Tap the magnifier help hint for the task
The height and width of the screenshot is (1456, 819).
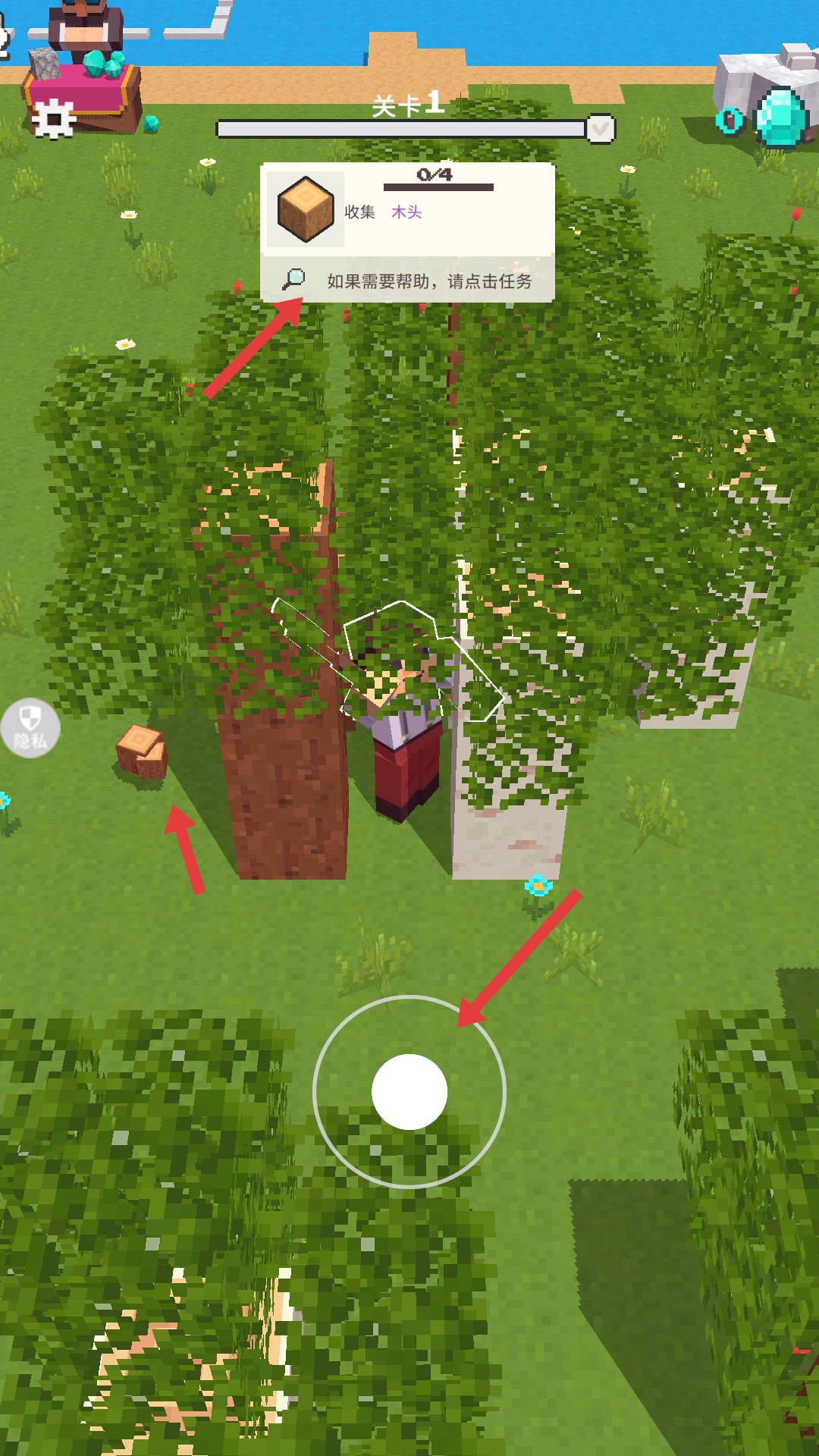293,280
